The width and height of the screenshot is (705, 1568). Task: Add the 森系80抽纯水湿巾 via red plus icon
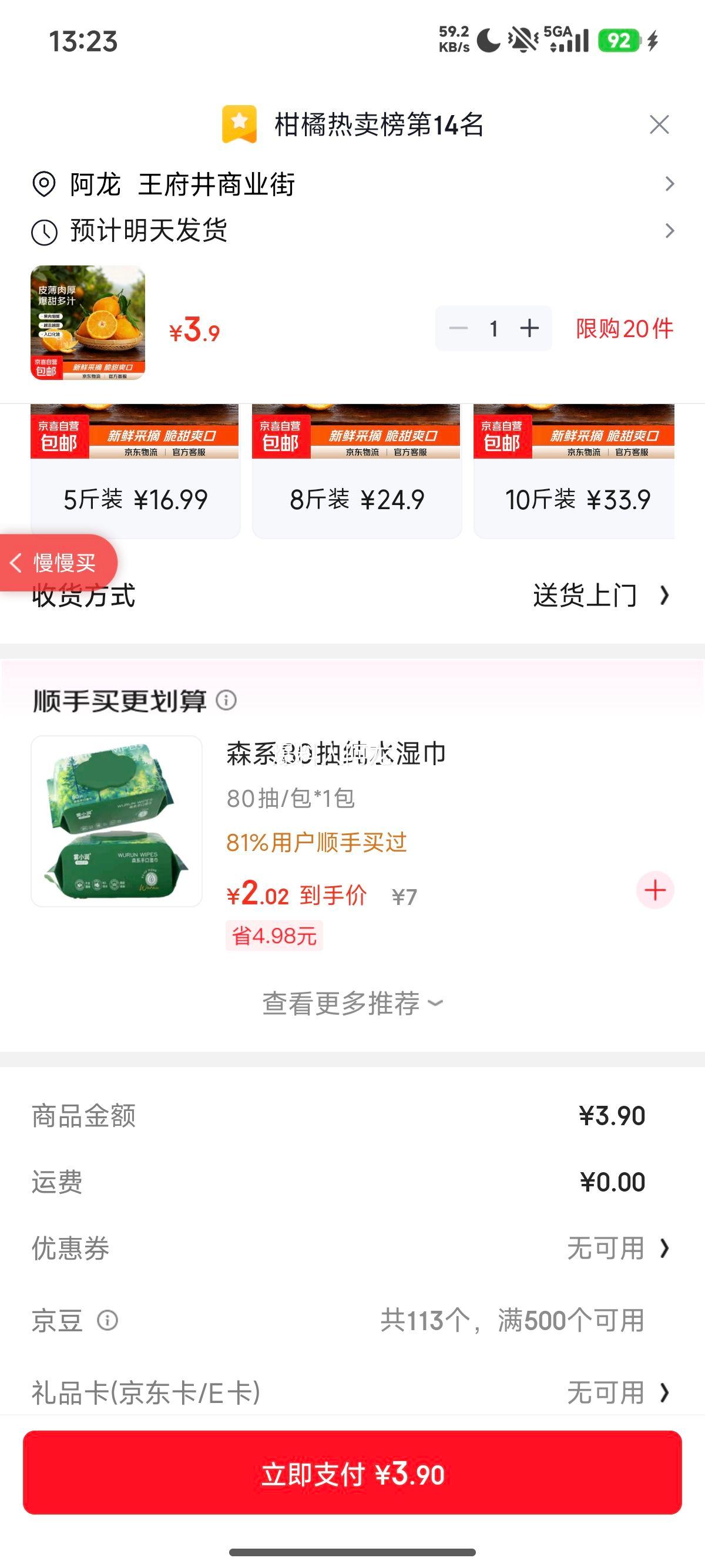[x=654, y=890]
